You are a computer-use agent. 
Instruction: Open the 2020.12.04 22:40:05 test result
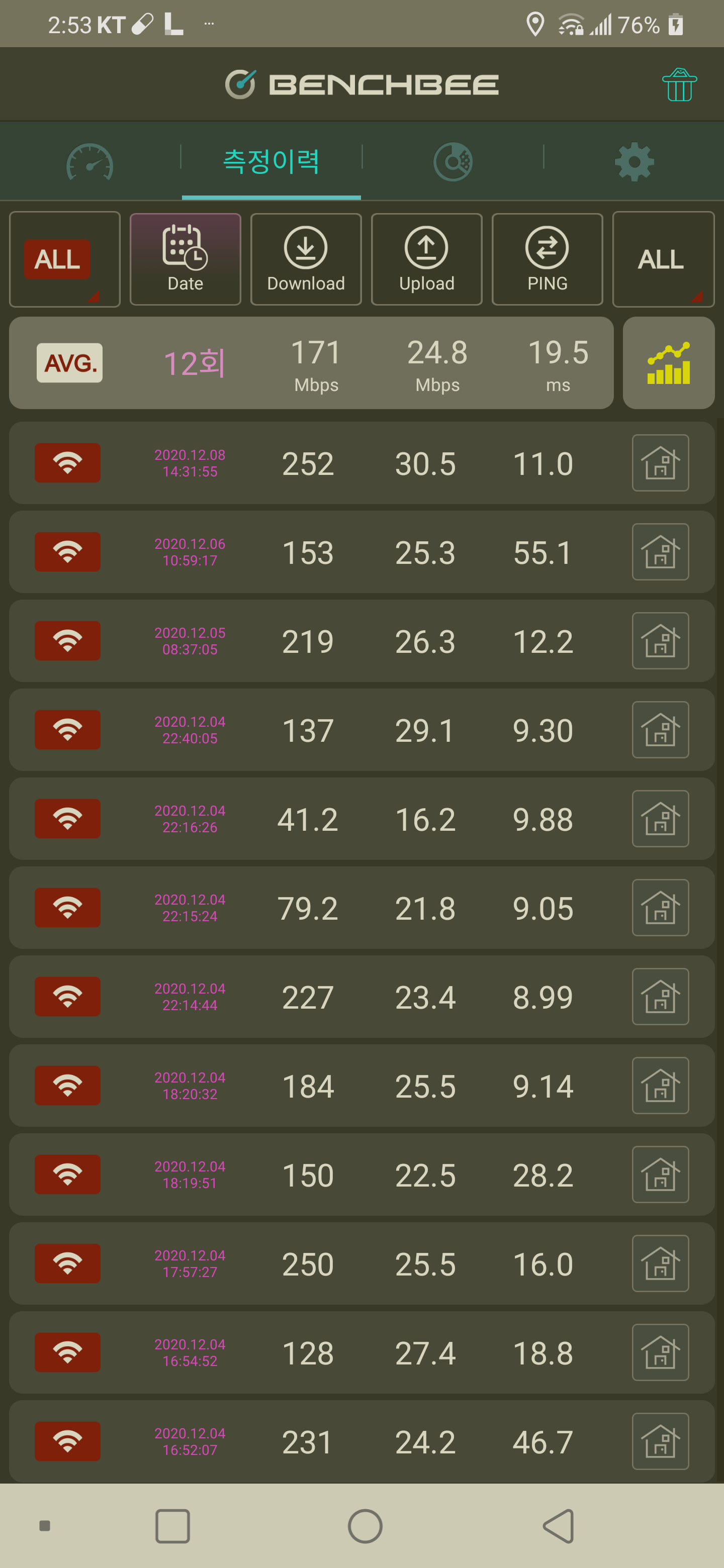point(361,730)
